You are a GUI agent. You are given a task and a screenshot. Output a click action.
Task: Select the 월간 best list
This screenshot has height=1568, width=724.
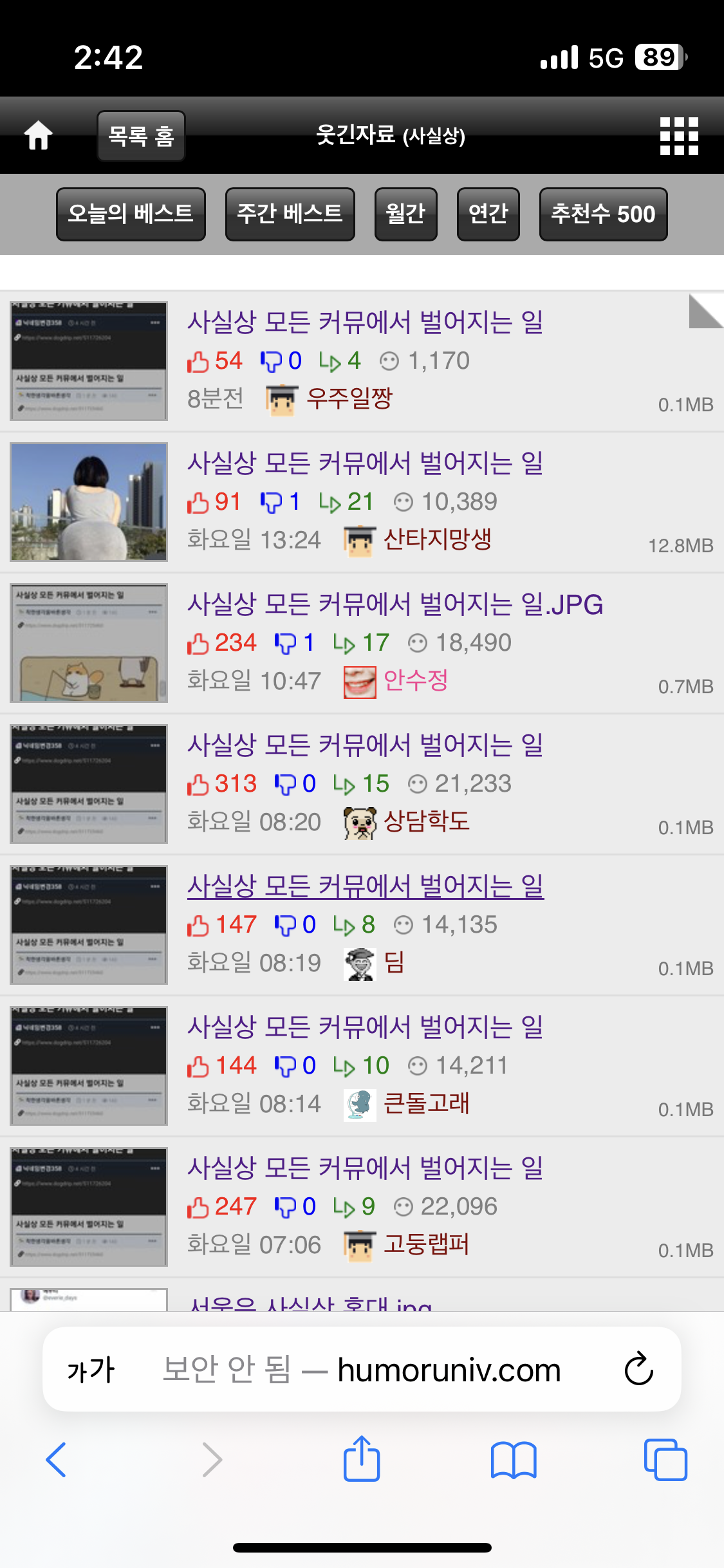point(405,214)
